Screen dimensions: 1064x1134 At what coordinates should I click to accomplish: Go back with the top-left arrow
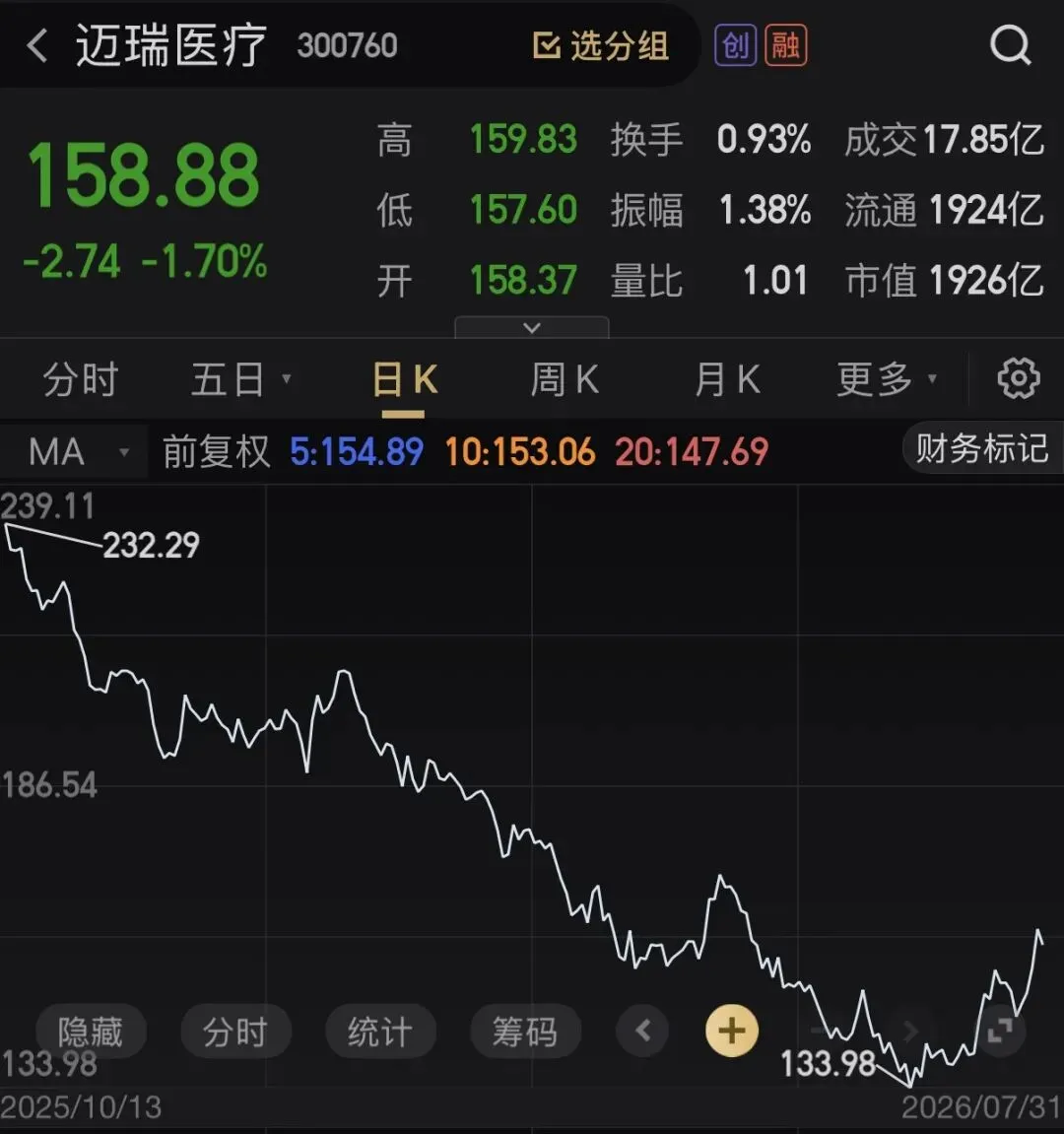click(x=37, y=45)
